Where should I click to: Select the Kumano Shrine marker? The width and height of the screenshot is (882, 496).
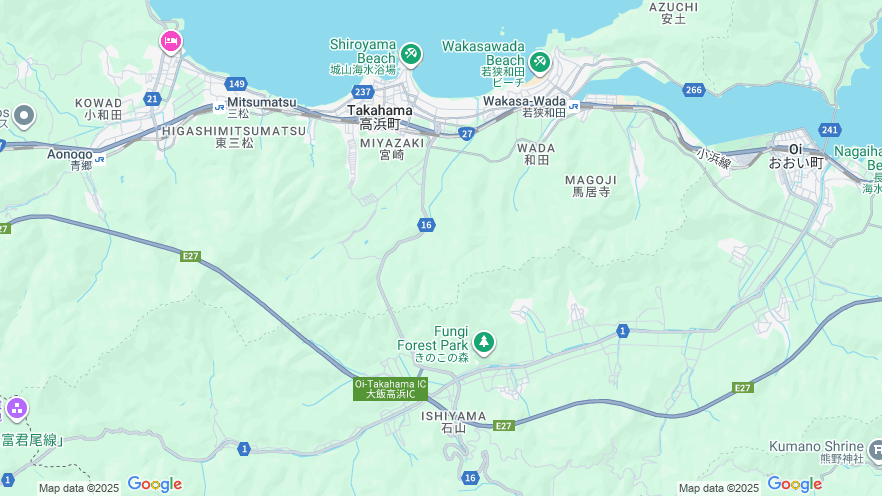click(875, 449)
